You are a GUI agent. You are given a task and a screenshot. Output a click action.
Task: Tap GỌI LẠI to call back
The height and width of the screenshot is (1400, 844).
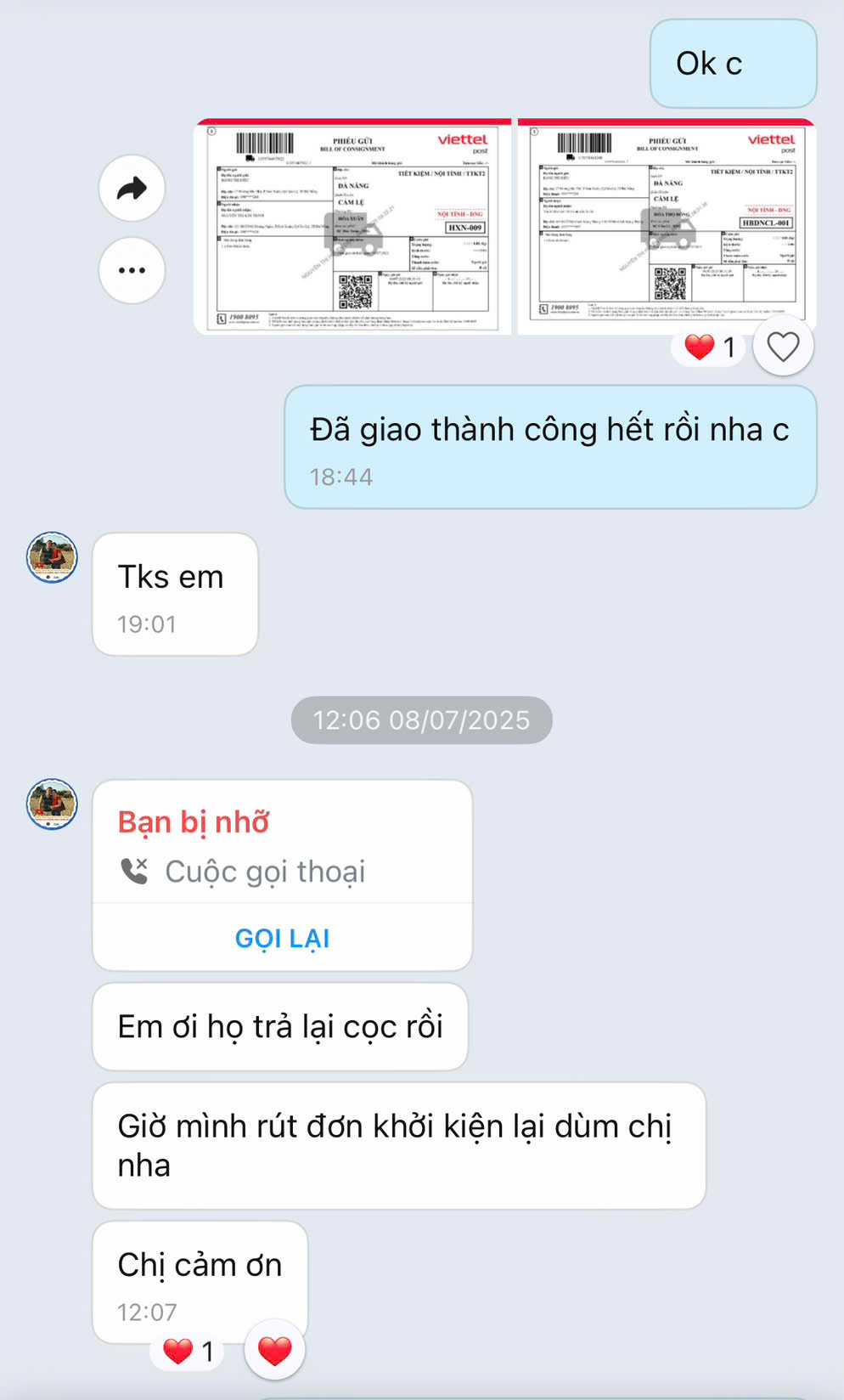282,938
